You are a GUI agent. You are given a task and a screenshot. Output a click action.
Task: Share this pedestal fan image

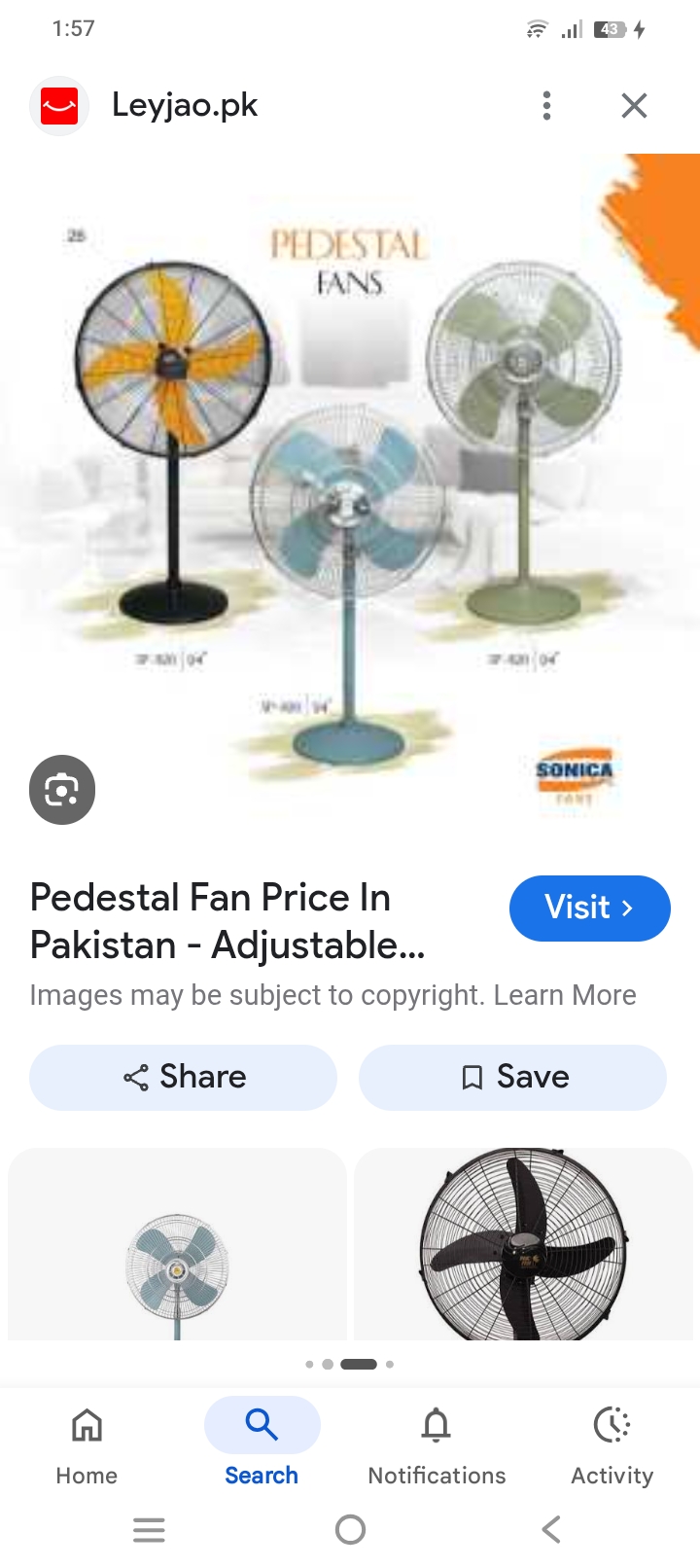[183, 1078]
